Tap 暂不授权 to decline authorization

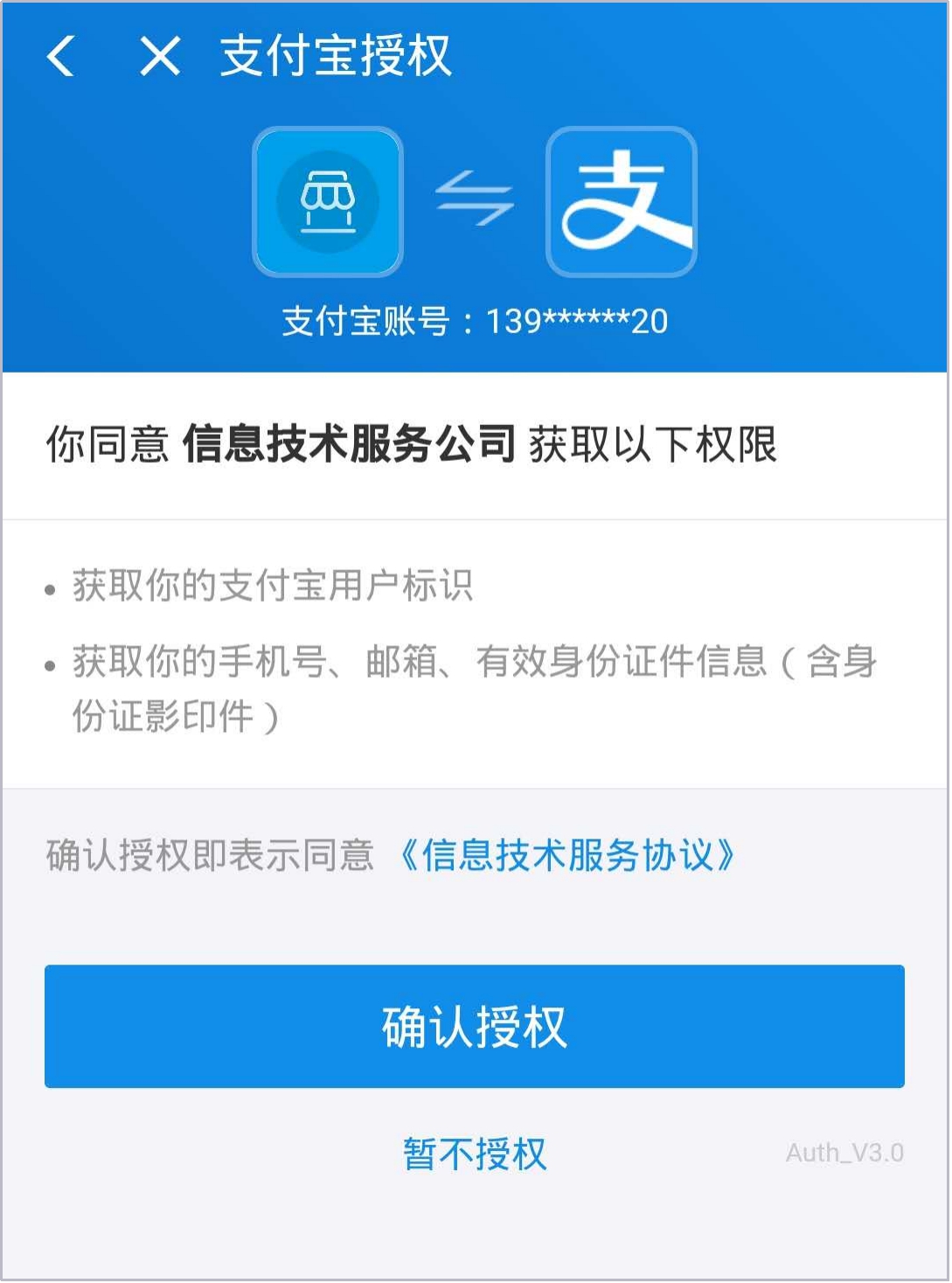pos(476,1154)
